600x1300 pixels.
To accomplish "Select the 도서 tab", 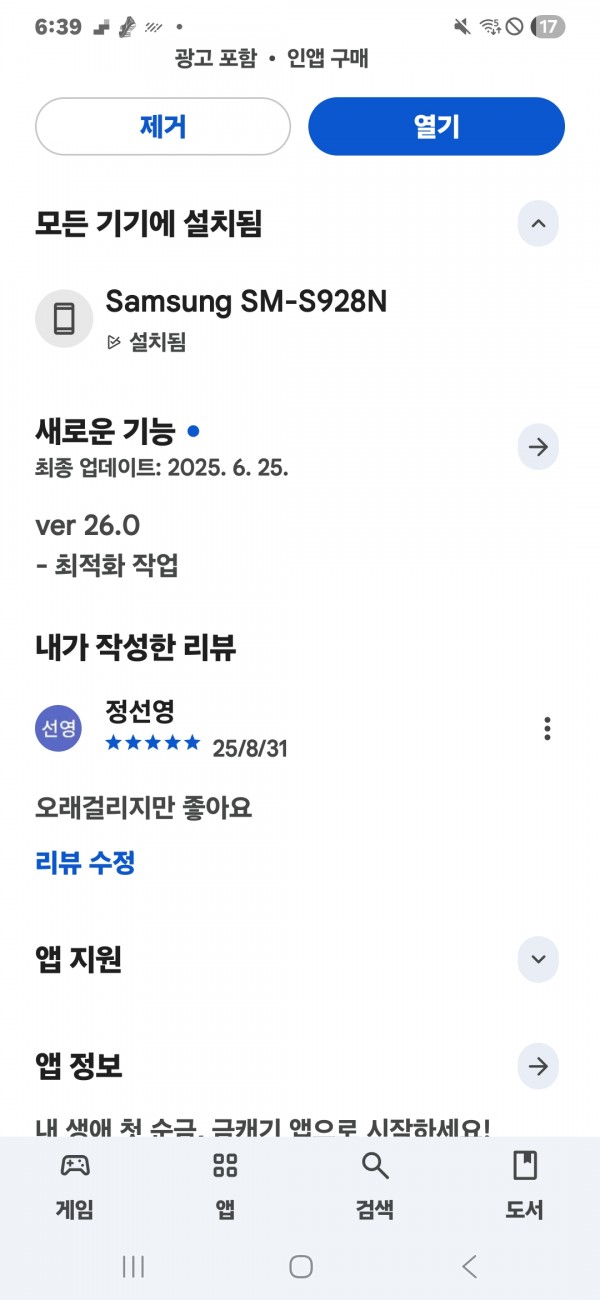I will (524, 1185).
